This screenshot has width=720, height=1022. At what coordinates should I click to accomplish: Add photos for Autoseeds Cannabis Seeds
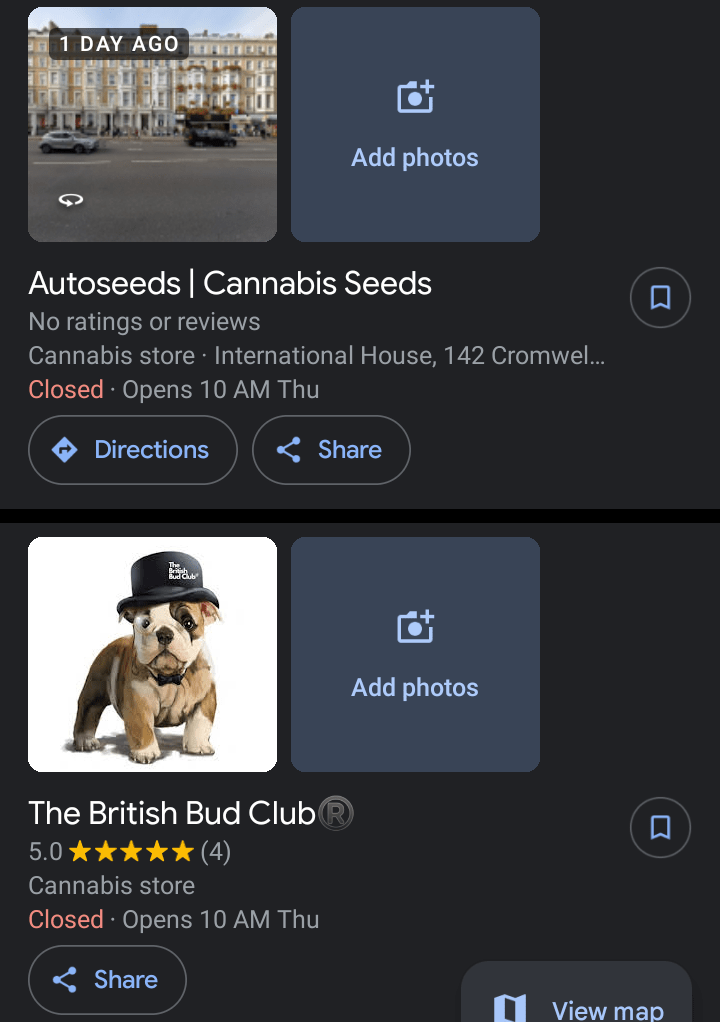click(415, 125)
